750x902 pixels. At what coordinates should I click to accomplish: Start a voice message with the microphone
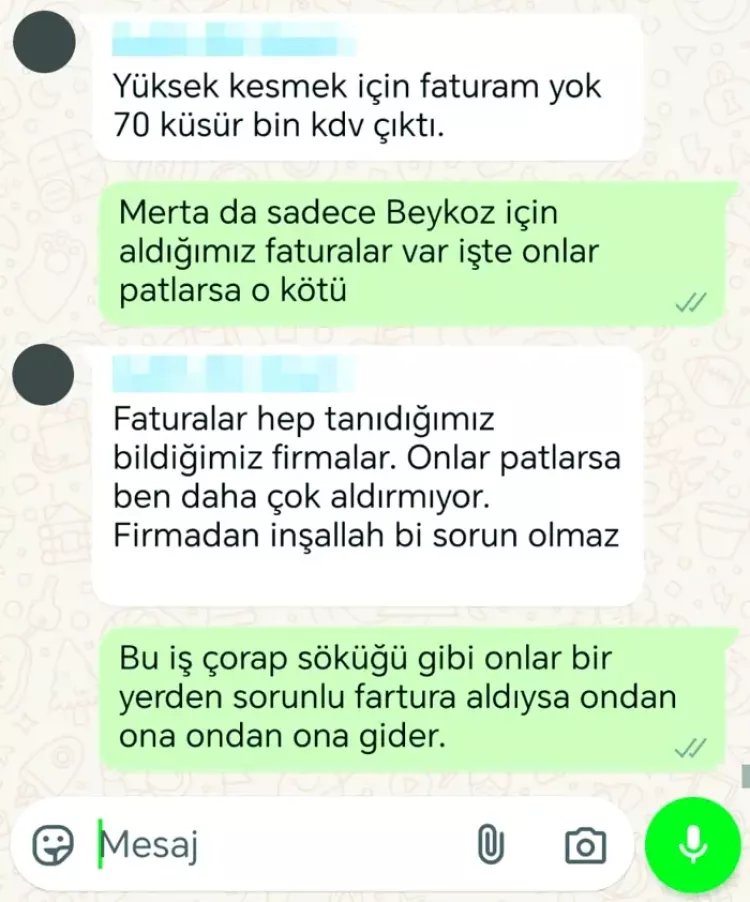693,845
